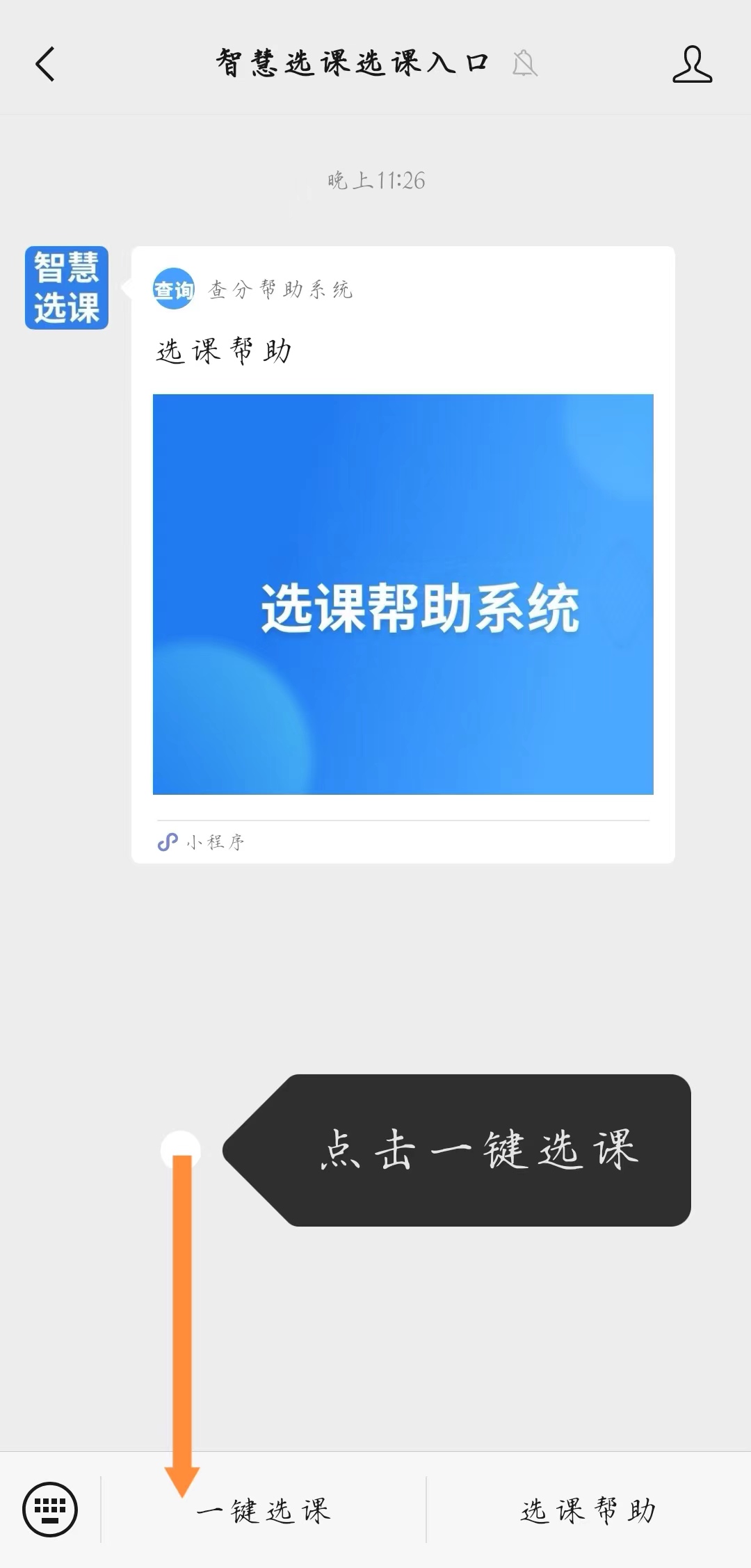
Task: Switch to keyboard input mode
Action: click(50, 1510)
